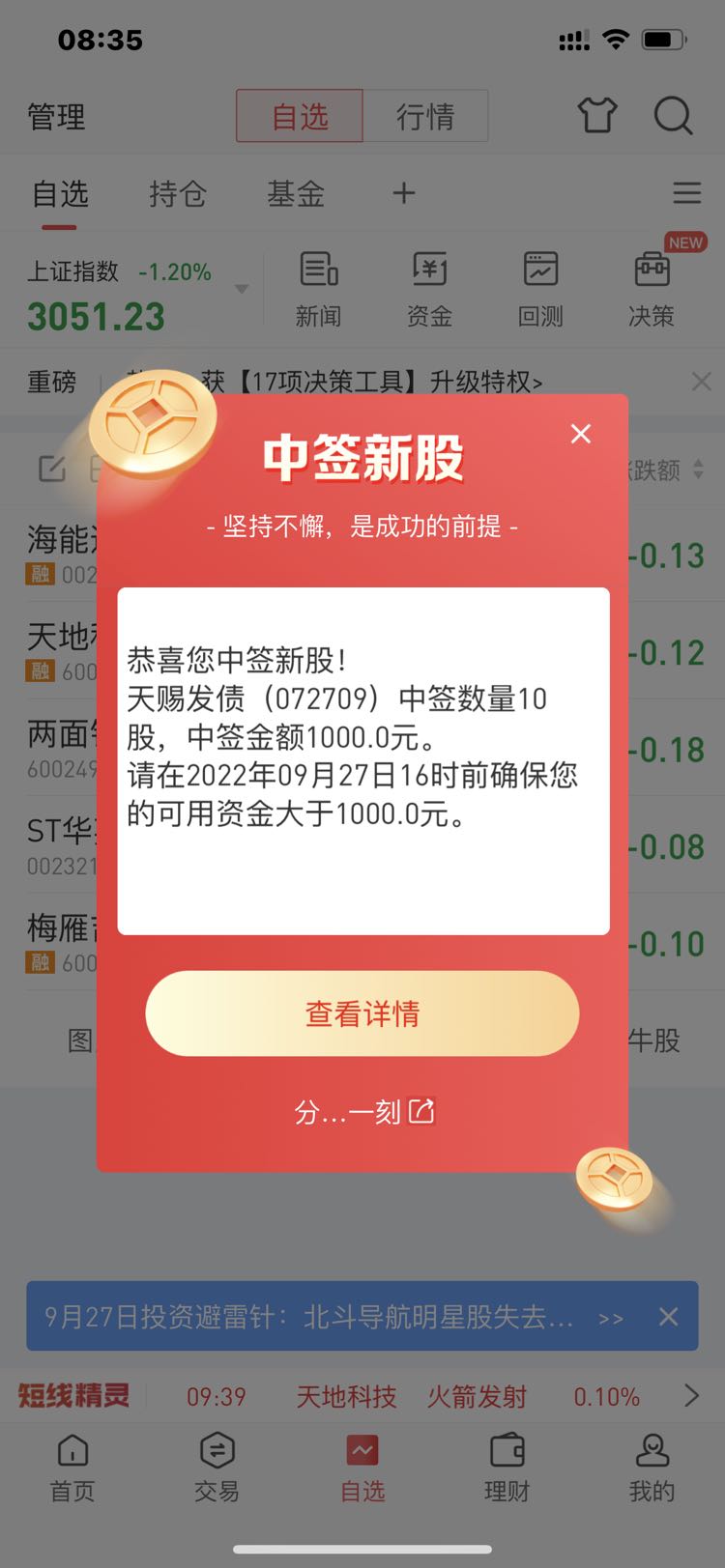The width and height of the screenshot is (725, 1568).
Task: Open 管理 at top left
Action: [x=56, y=118]
